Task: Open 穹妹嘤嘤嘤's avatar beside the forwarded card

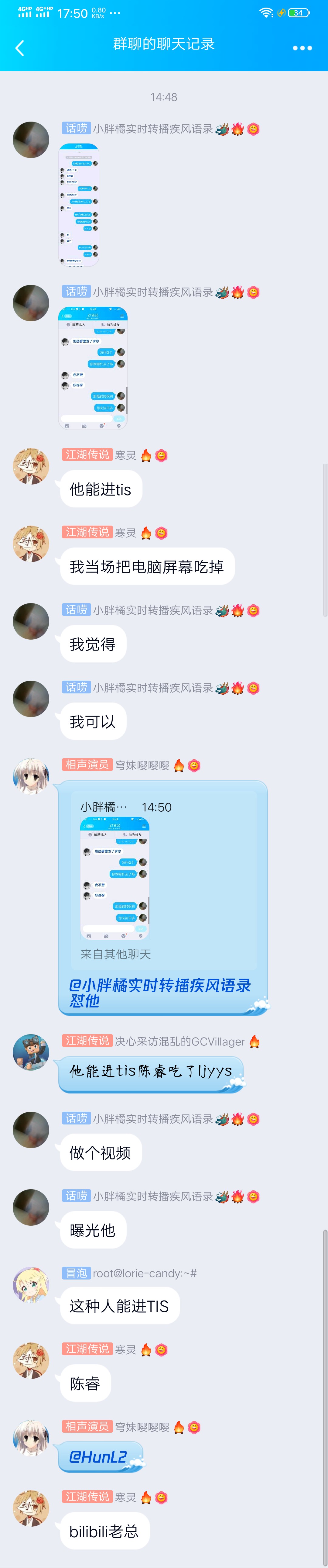Action: (x=31, y=776)
